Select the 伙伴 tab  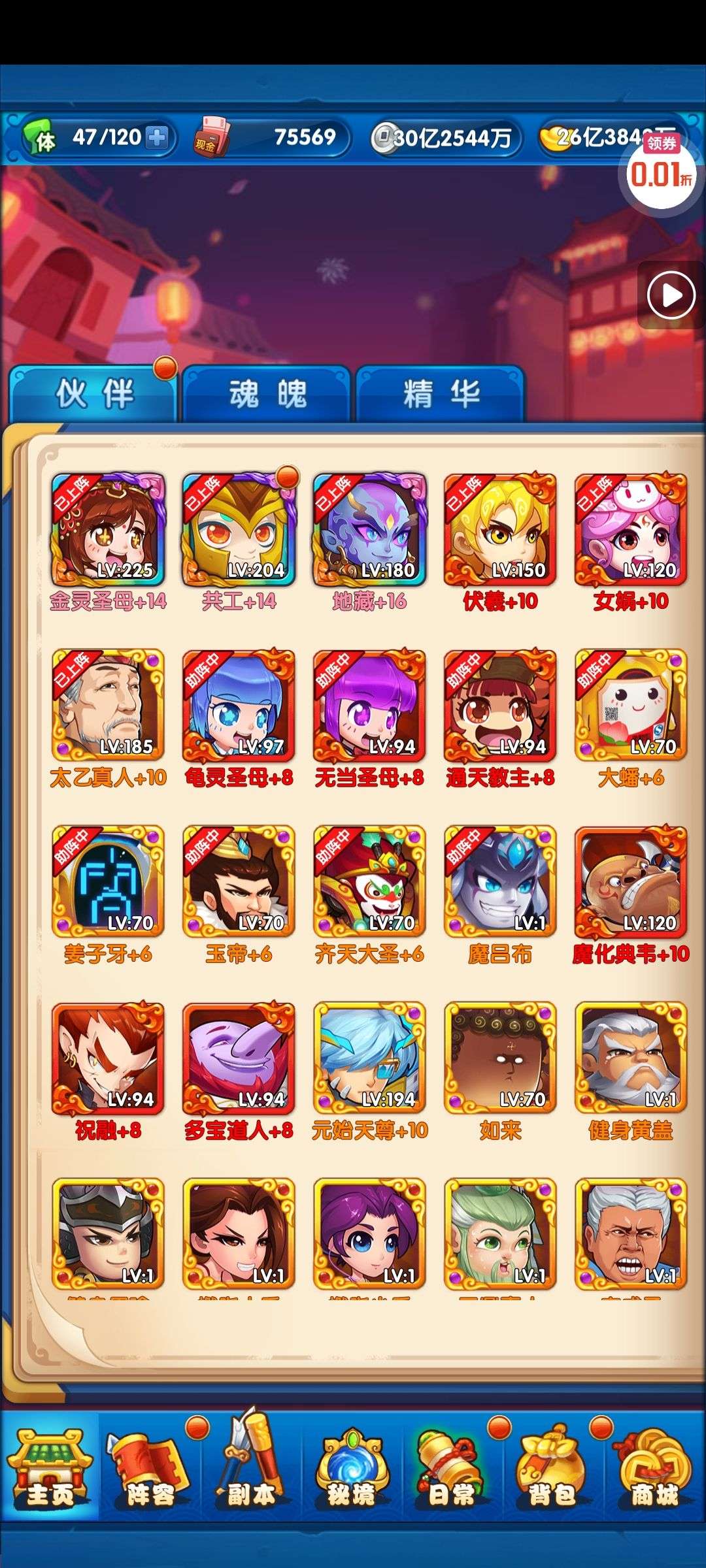click(93, 394)
